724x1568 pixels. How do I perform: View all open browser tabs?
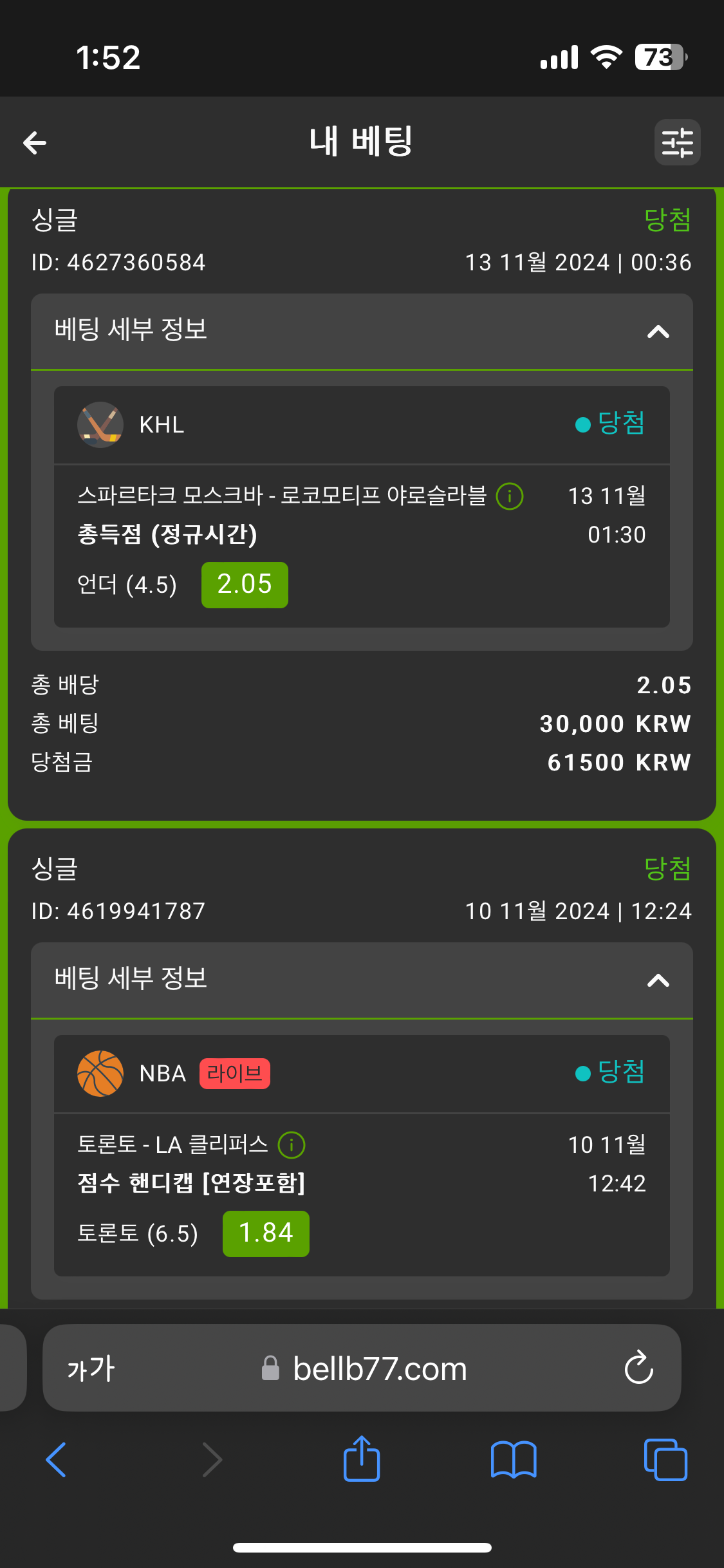[x=665, y=1459]
